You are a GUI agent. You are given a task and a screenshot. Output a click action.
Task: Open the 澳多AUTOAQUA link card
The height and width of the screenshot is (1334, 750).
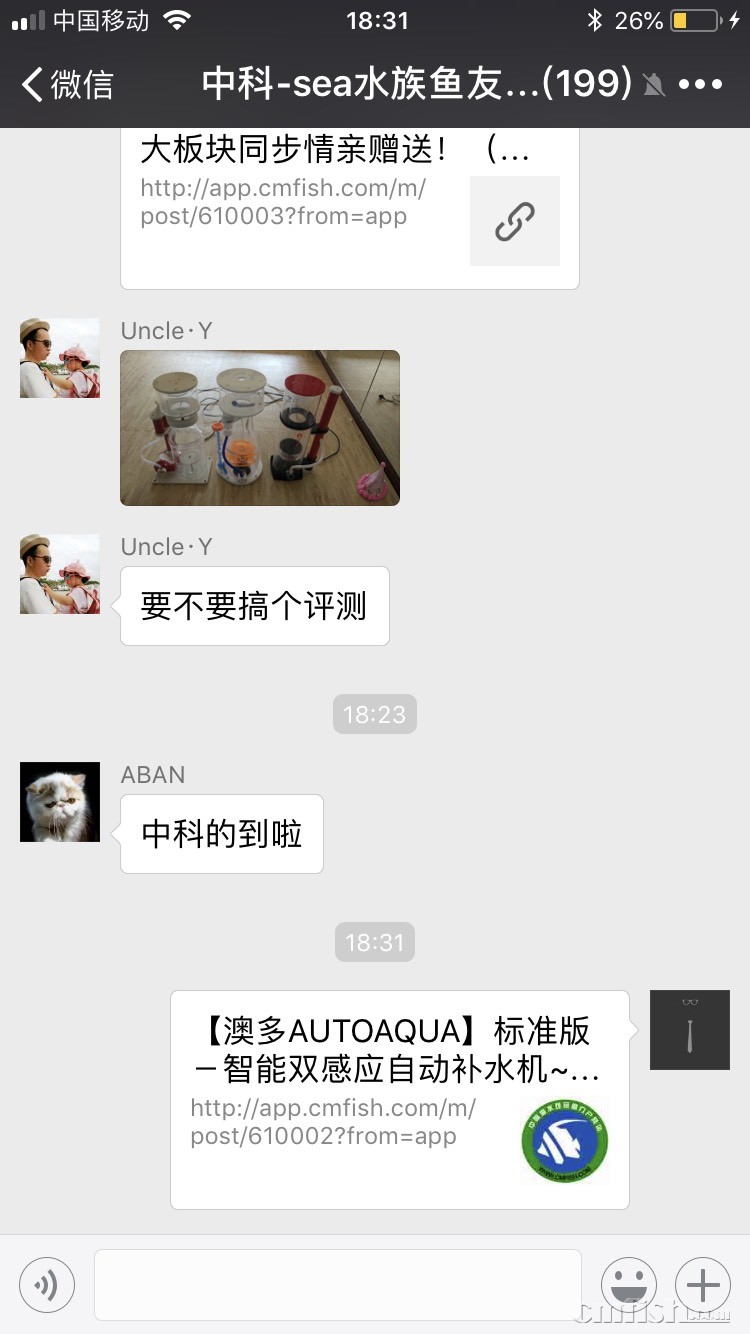tap(400, 1098)
